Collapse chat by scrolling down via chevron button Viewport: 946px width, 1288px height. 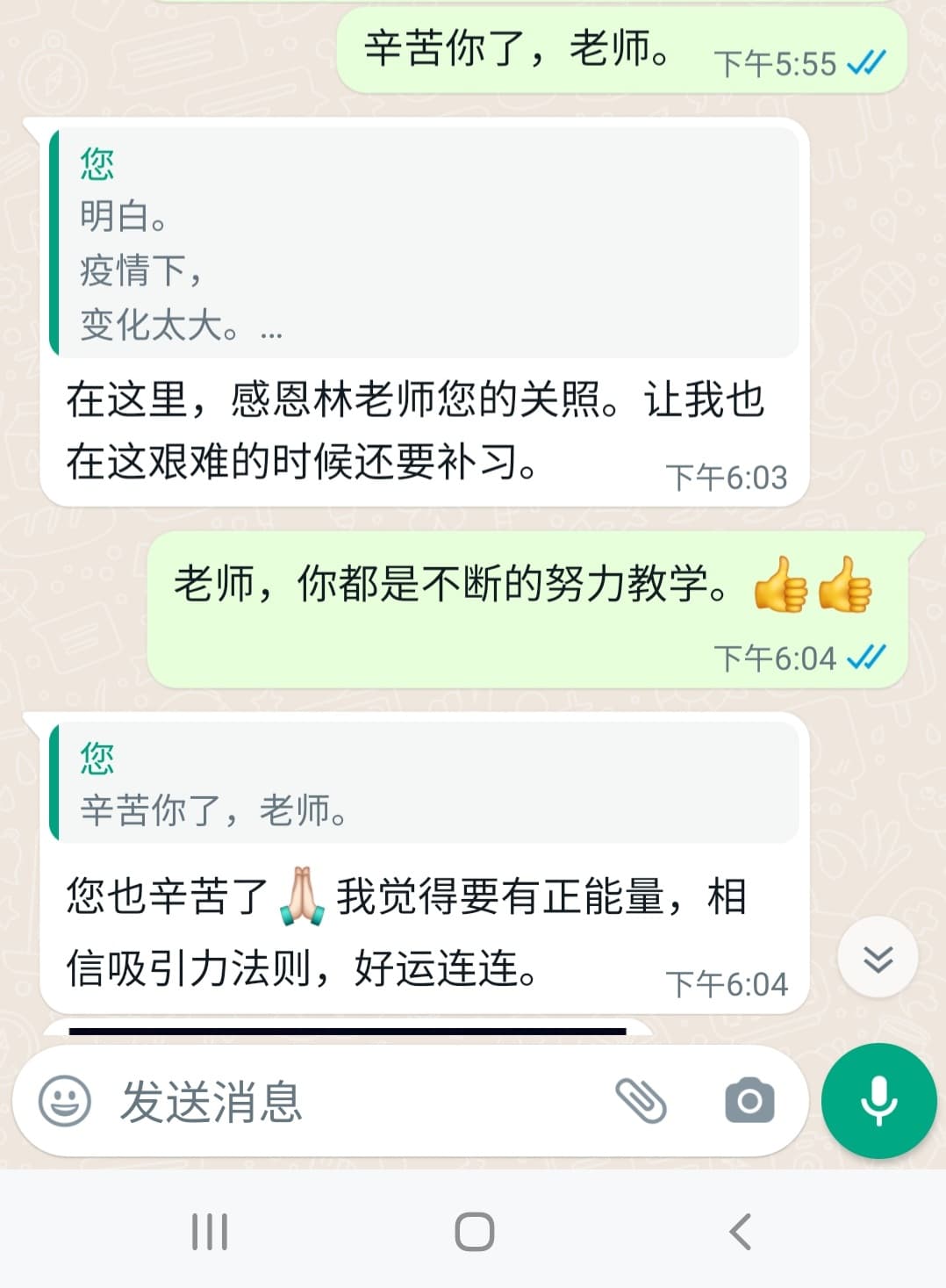coord(877,957)
